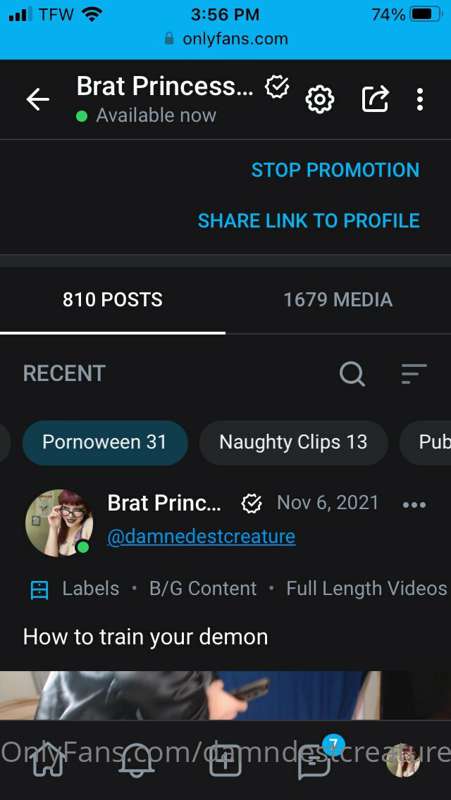451x800 pixels.
Task: Go to the home tab
Action: pos(47,760)
